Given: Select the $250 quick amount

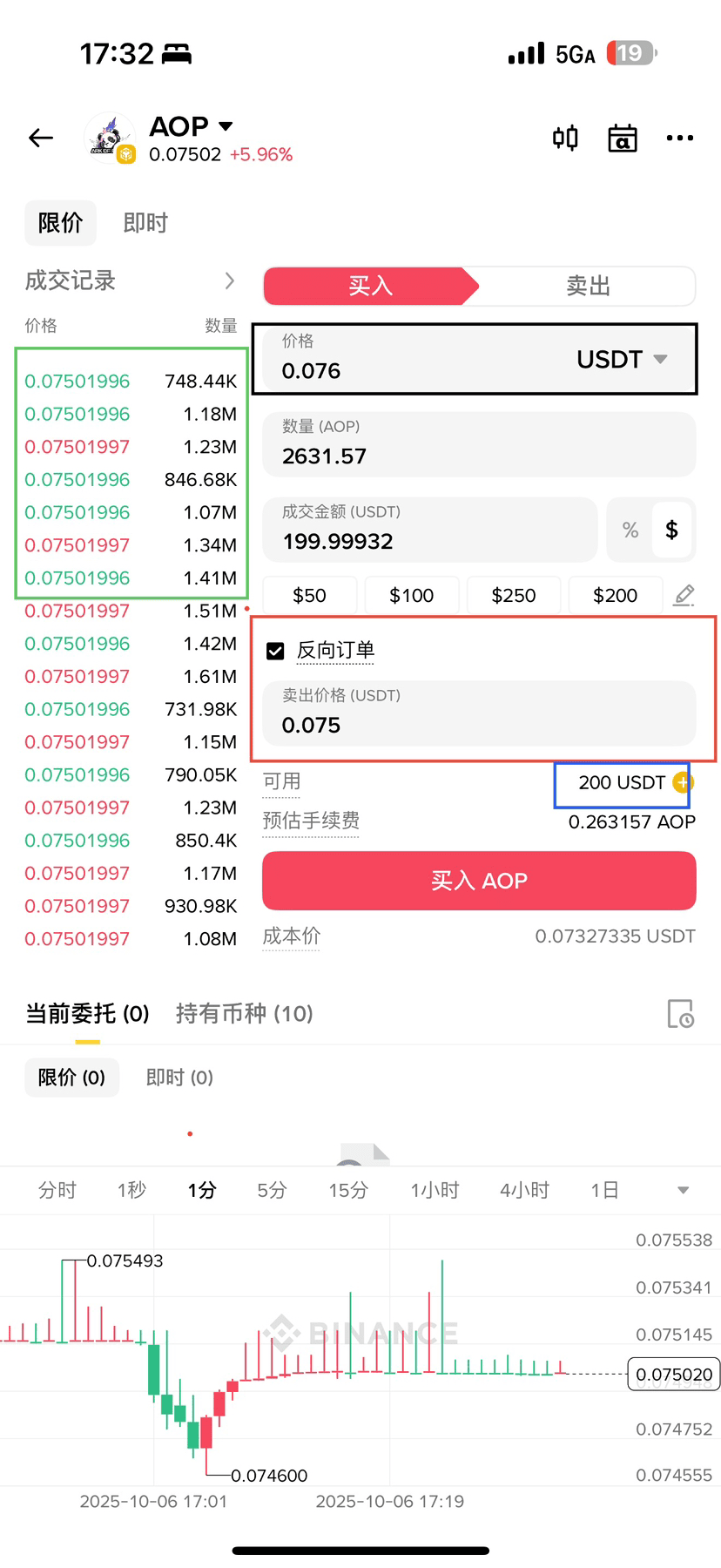Looking at the screenshot, I should [x=514, y=596].
